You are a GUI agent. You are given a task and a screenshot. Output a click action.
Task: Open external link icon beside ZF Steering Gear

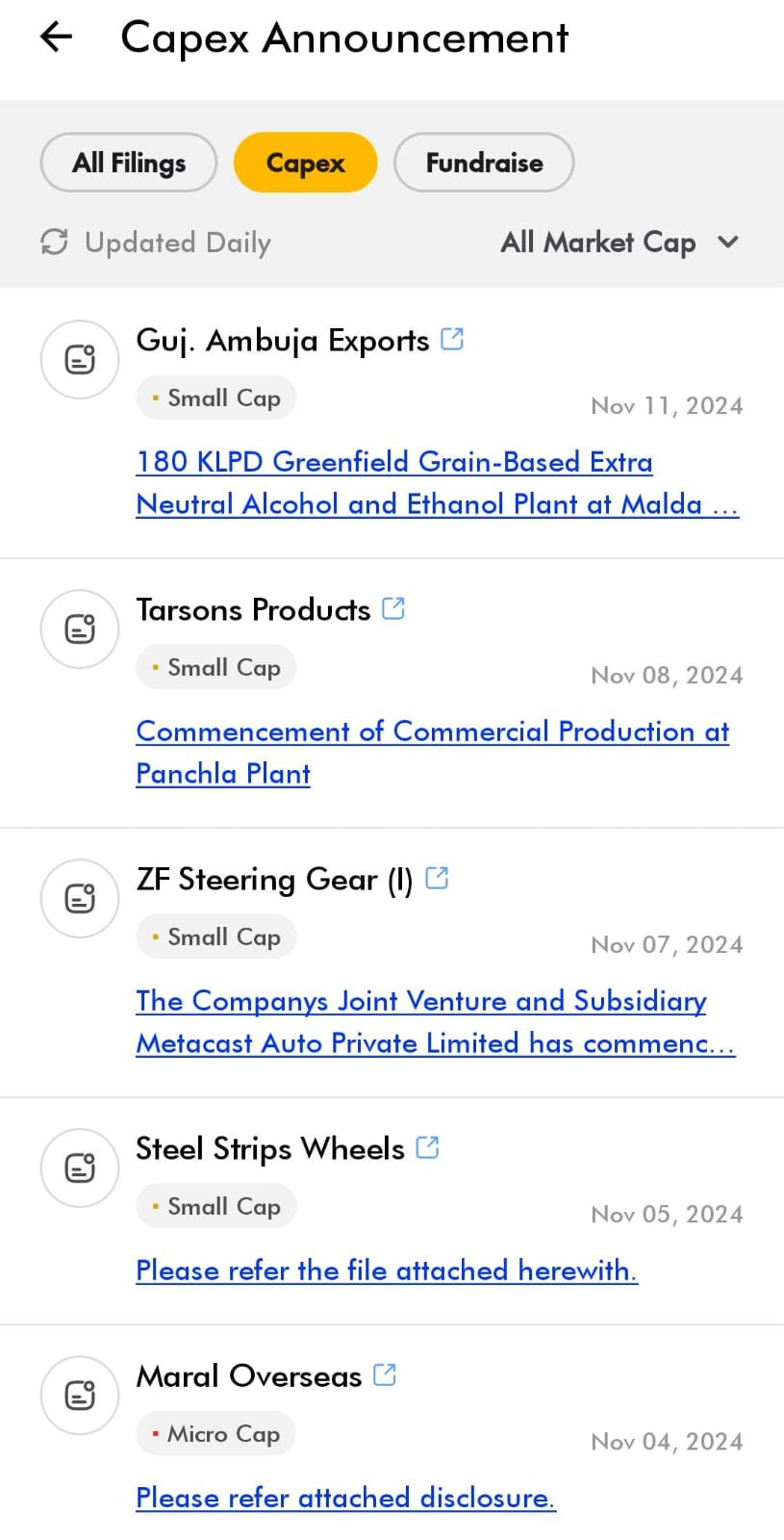coord(437,878)
